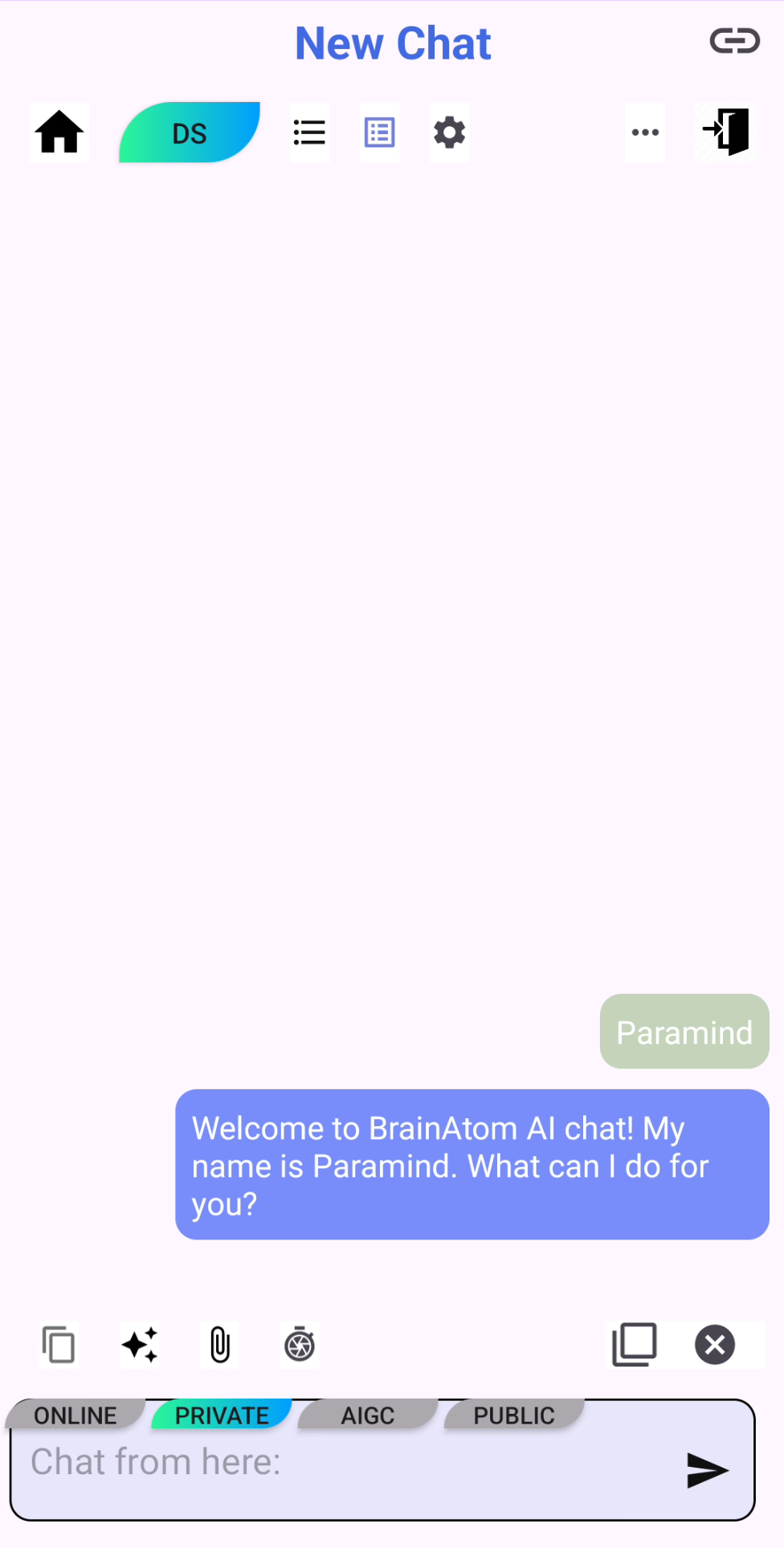Switch to the PRIVATE tab
The image size is (784, 1548).
[222, 1415]
